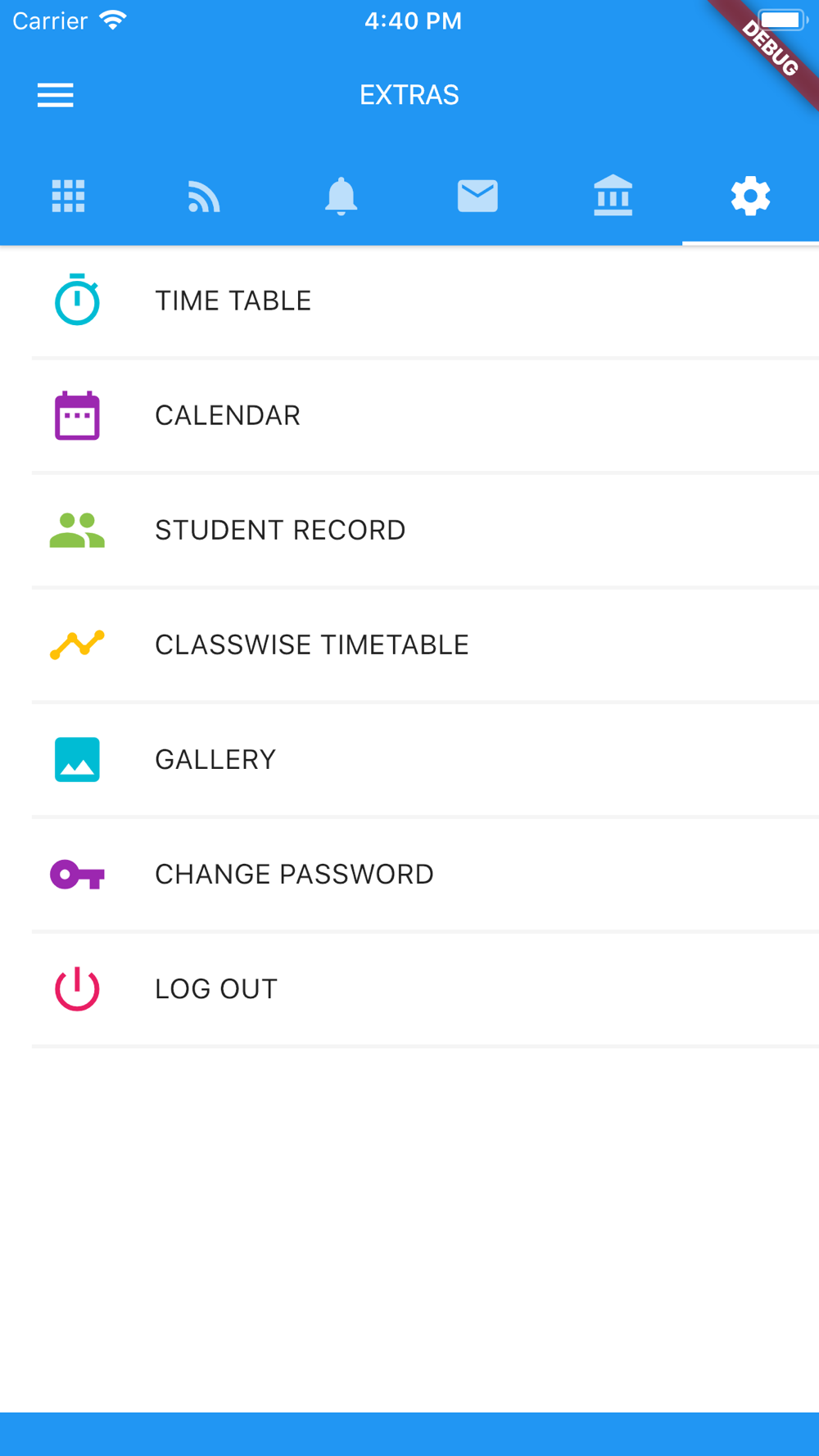Screen dimensions: 819x1456
Task: Browse the Gallery
Action: point(409,760)
